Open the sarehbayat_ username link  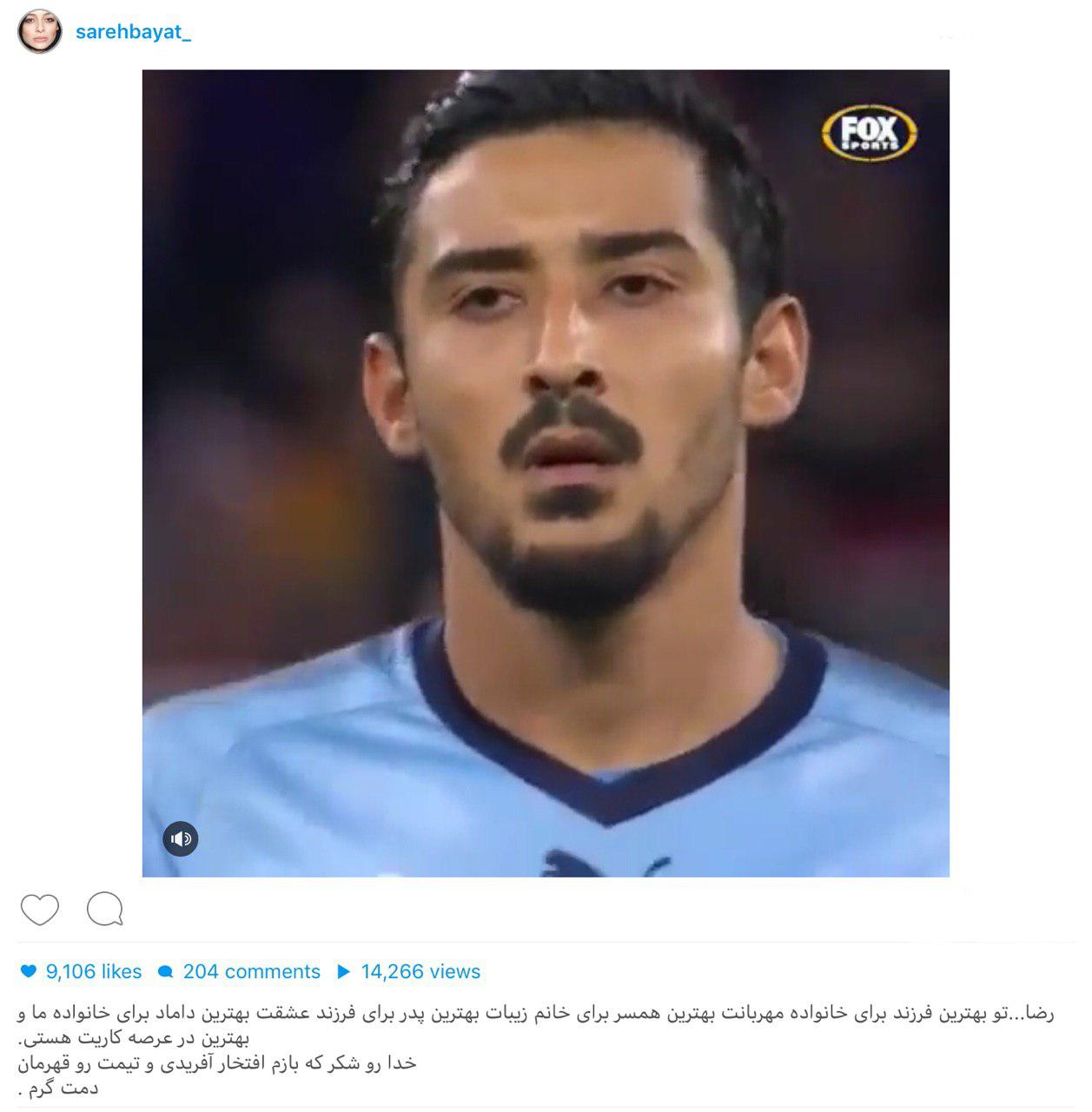tap(133, 32)
